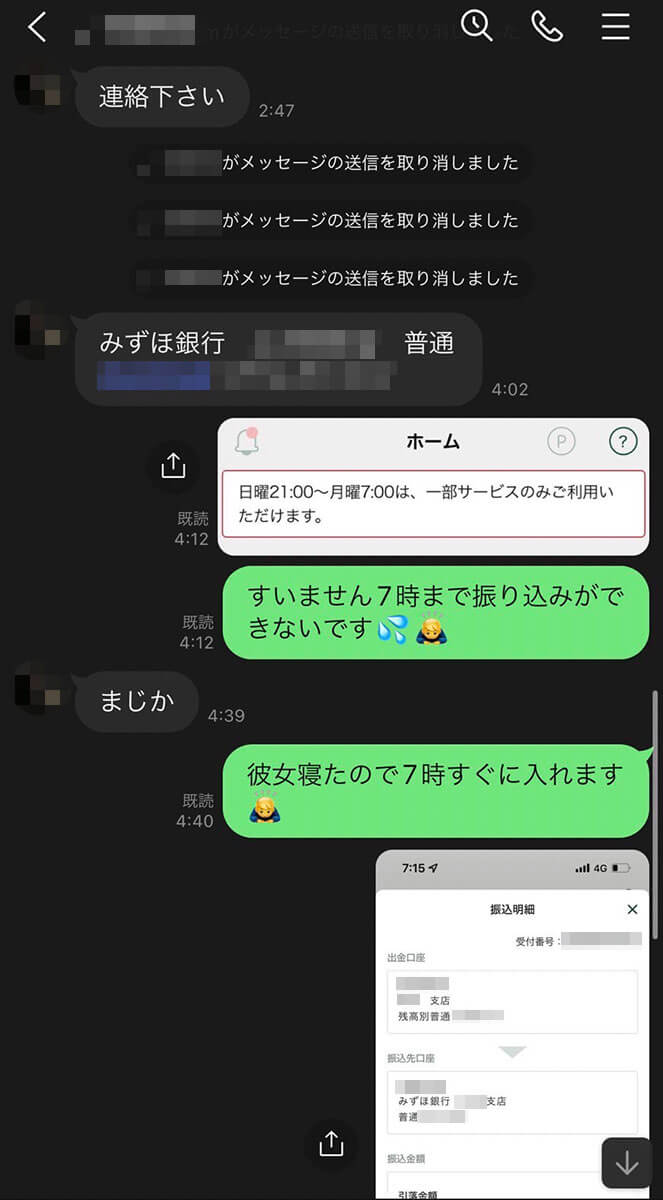
Task: Search within this conversation
Action: (x=477, y=26)
